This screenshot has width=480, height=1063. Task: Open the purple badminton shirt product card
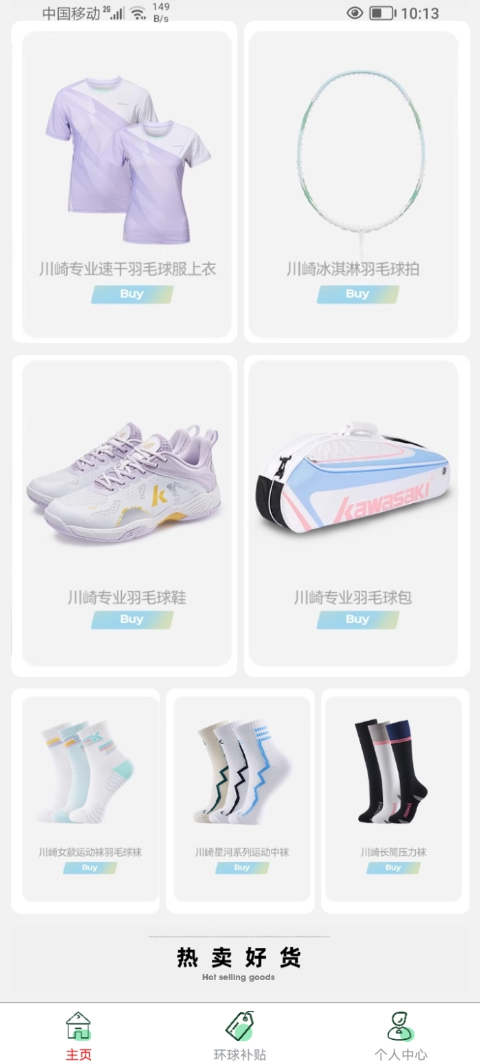(125, 182)
